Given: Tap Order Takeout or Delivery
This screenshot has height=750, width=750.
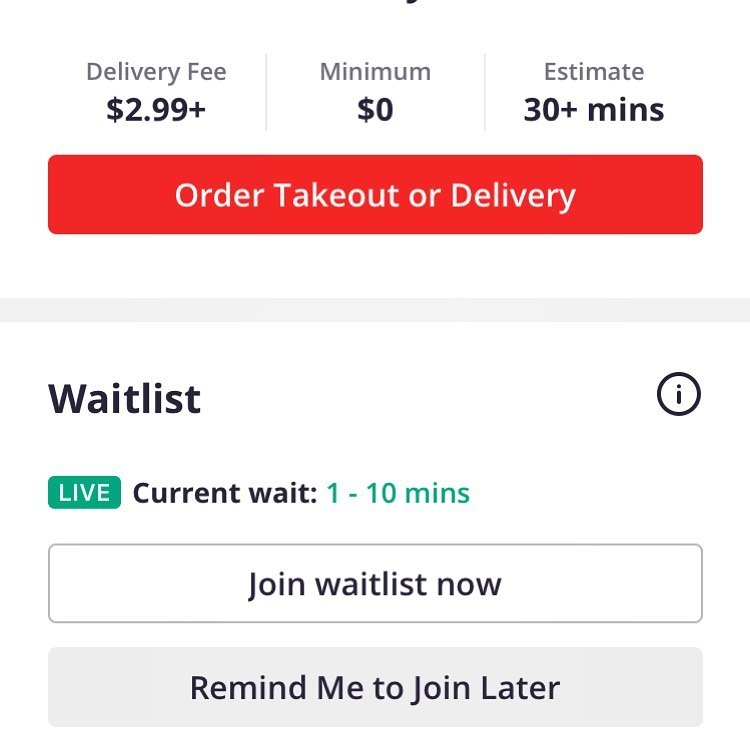Looking at the screenshot, I should tap(375, 194).
